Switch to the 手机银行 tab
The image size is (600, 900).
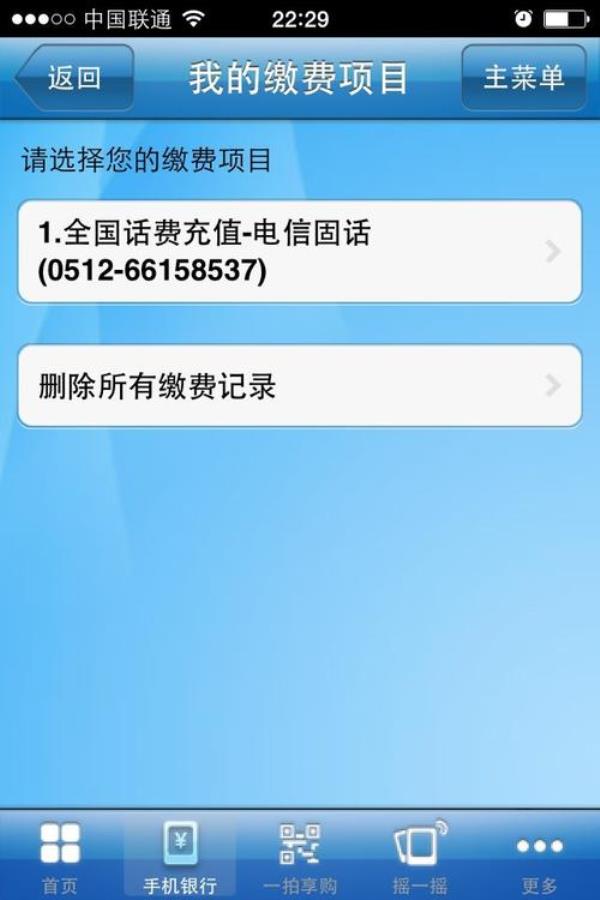(x=180, y=857)
